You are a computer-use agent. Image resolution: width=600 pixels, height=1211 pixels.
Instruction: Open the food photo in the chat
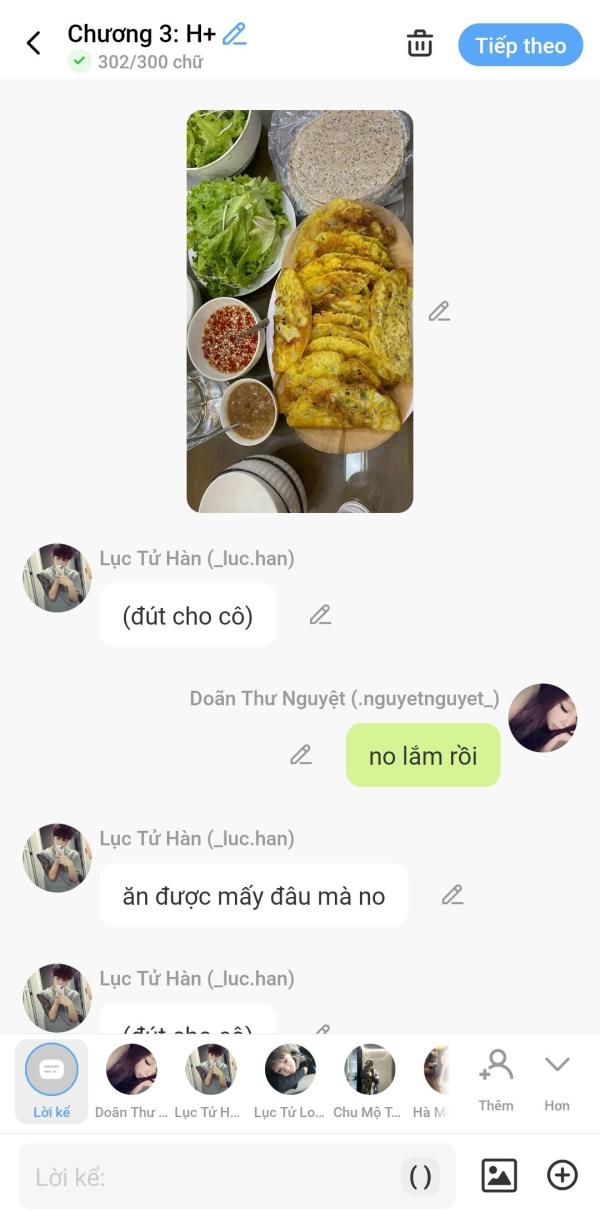tap(300, 311)
